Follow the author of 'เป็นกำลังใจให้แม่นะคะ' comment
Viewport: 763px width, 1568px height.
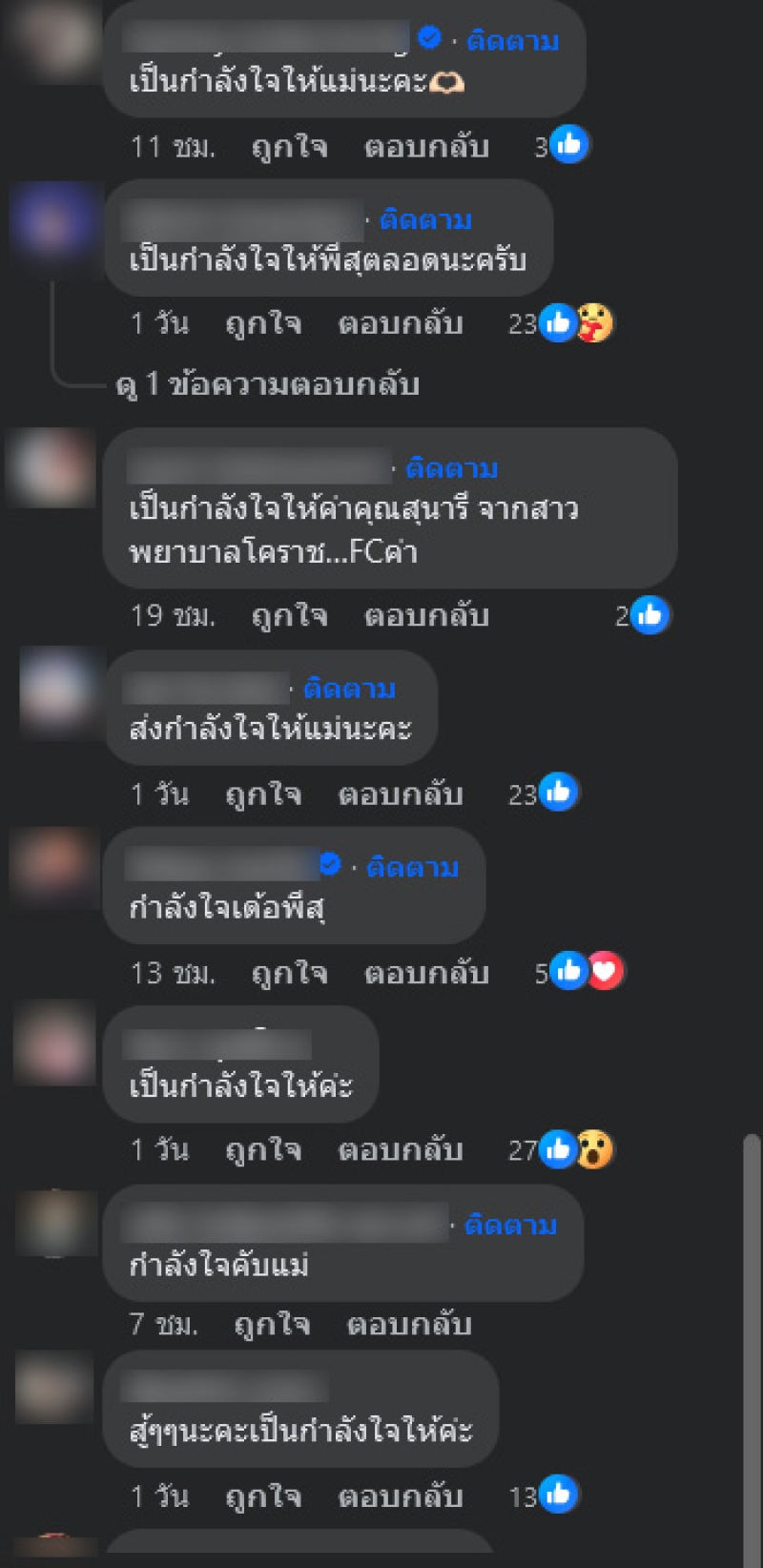click(x=512, y=41)
